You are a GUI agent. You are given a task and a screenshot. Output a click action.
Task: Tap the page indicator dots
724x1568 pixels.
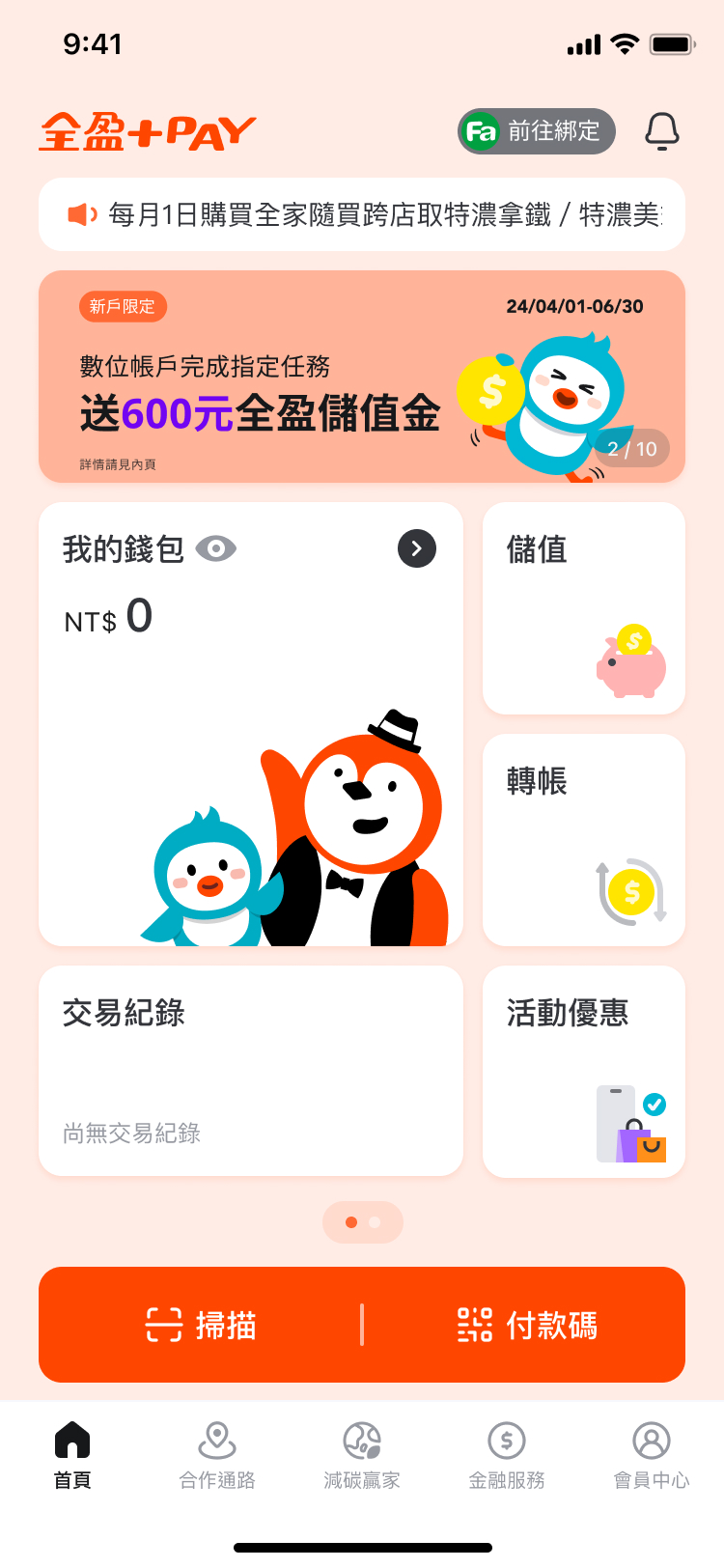[363, 1222]
